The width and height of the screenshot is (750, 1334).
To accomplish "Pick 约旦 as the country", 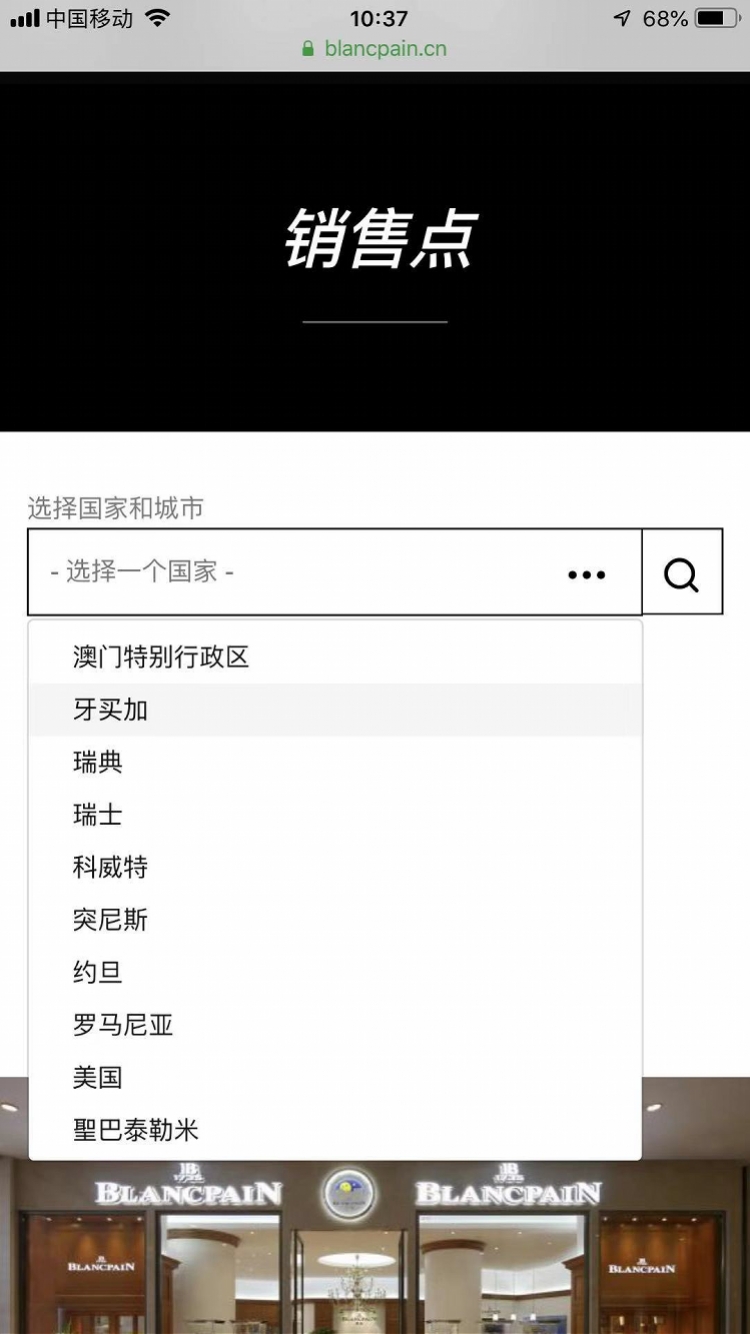I will (x=335, y=972).
